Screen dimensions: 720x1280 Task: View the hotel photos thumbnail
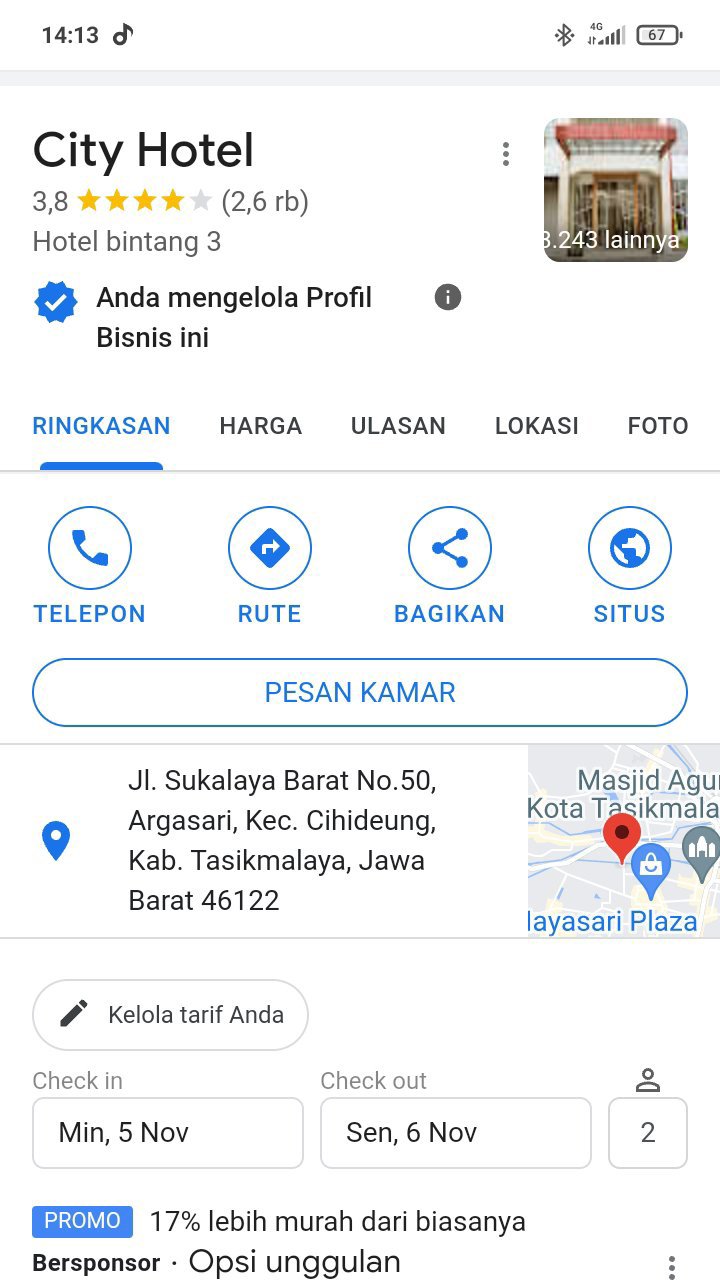615,190
